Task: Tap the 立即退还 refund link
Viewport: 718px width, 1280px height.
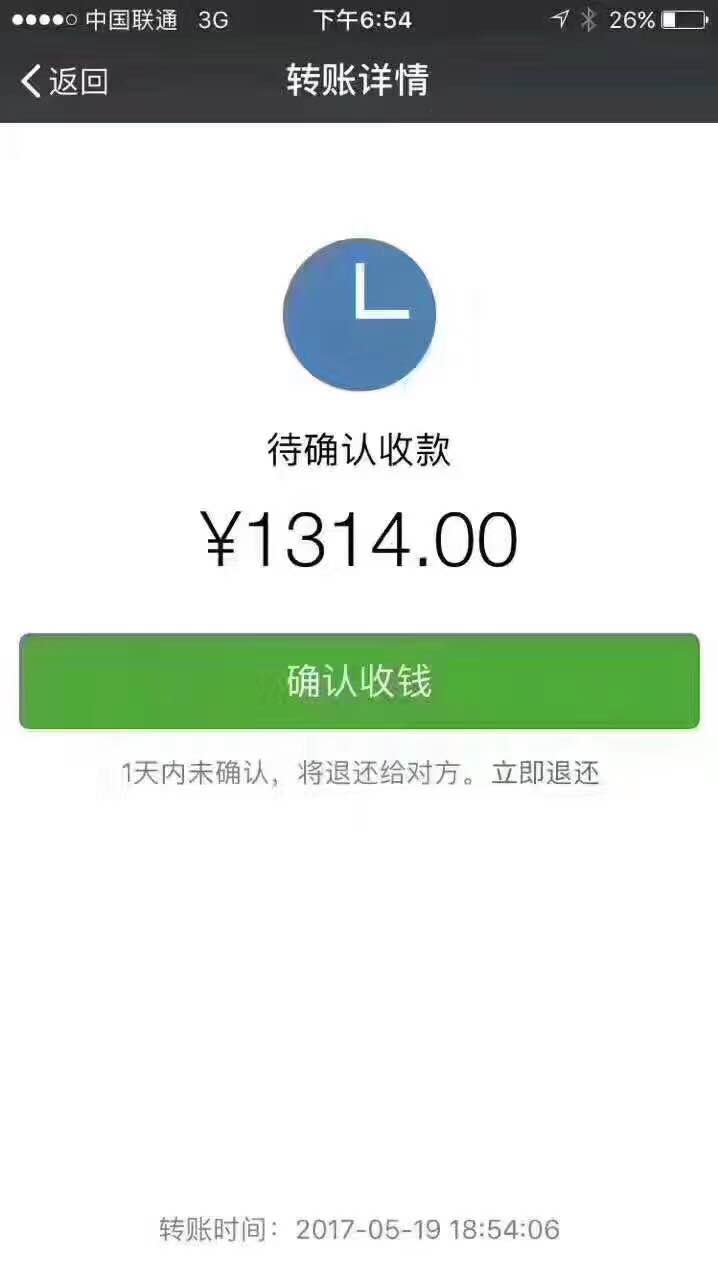Action: tap(546, 773)
